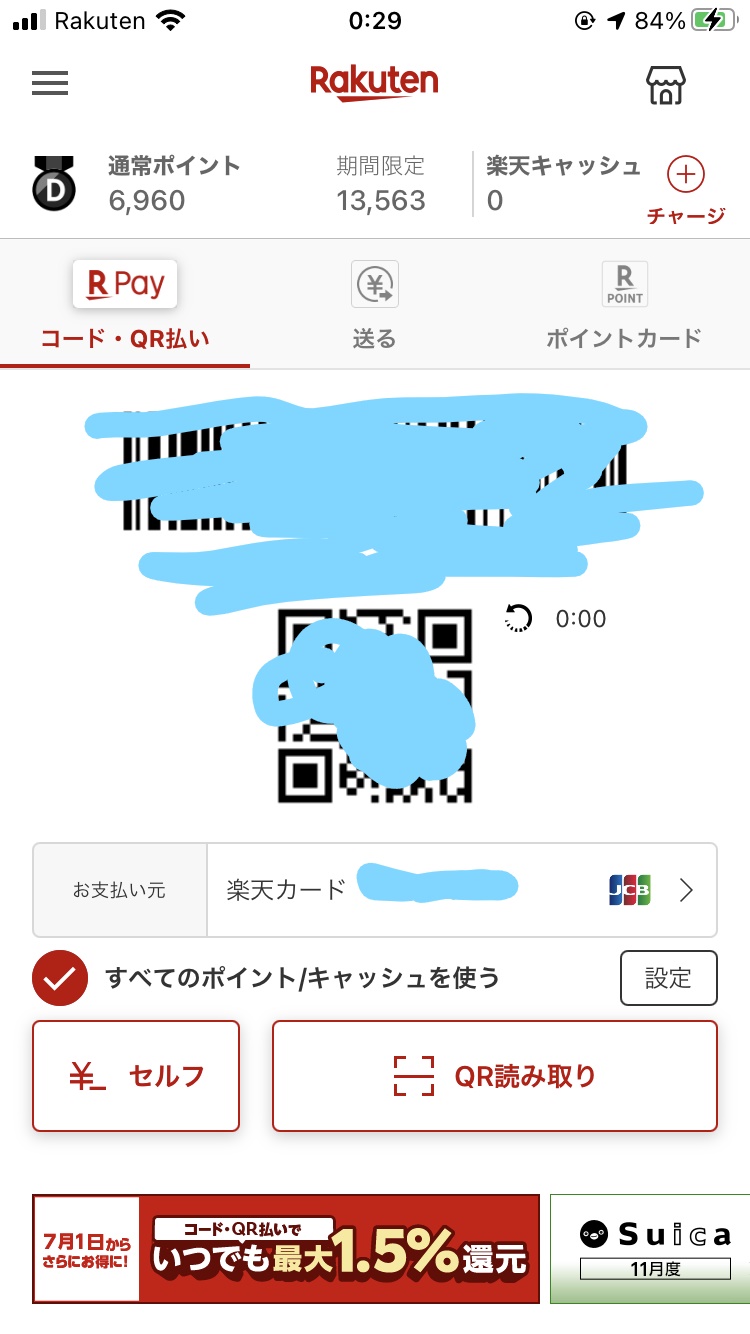Open the hamburger drawer menu
The image size is (750, 1334).
pos(49,84)
